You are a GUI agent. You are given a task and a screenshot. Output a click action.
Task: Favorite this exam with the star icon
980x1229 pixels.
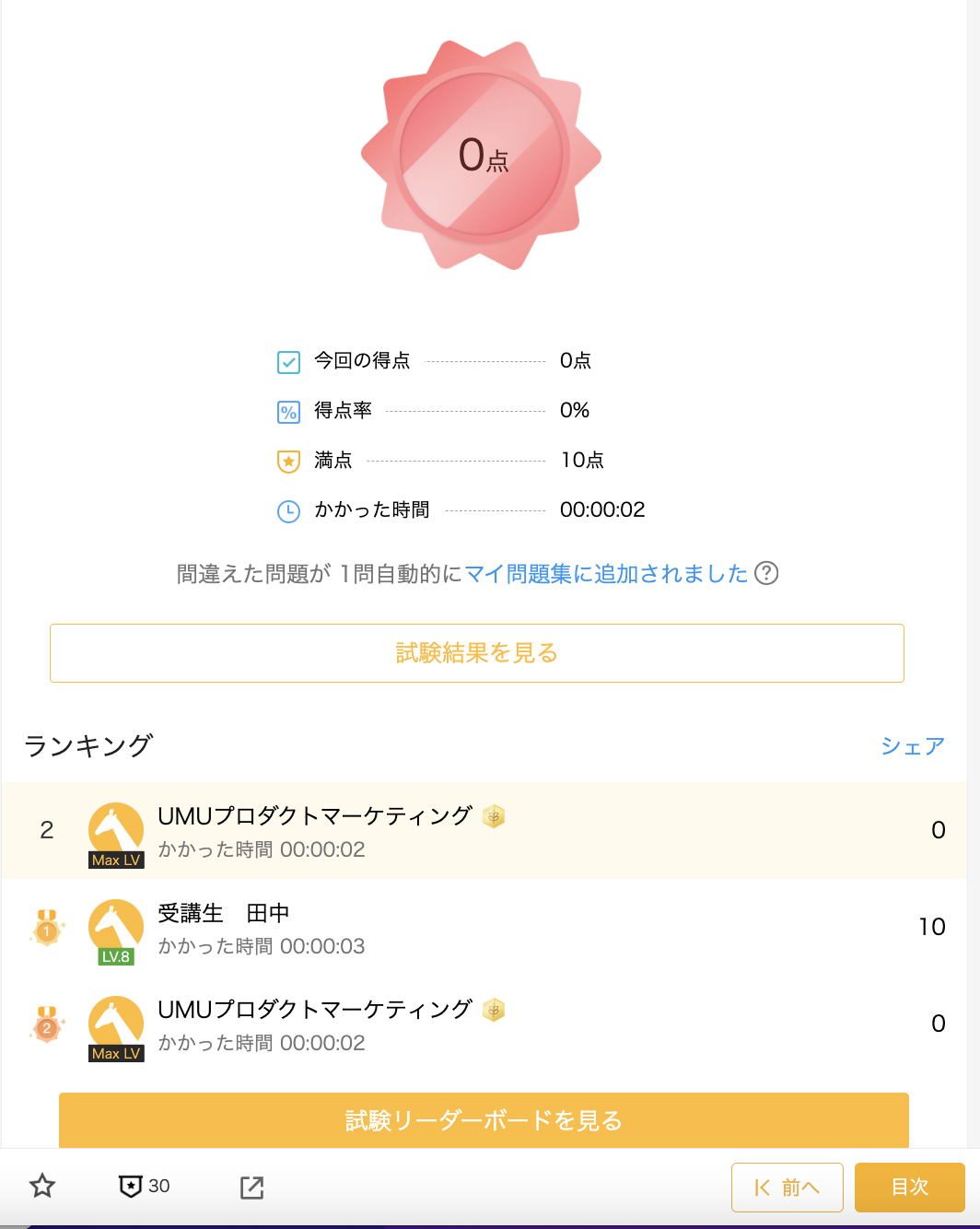click(42, 1186)
